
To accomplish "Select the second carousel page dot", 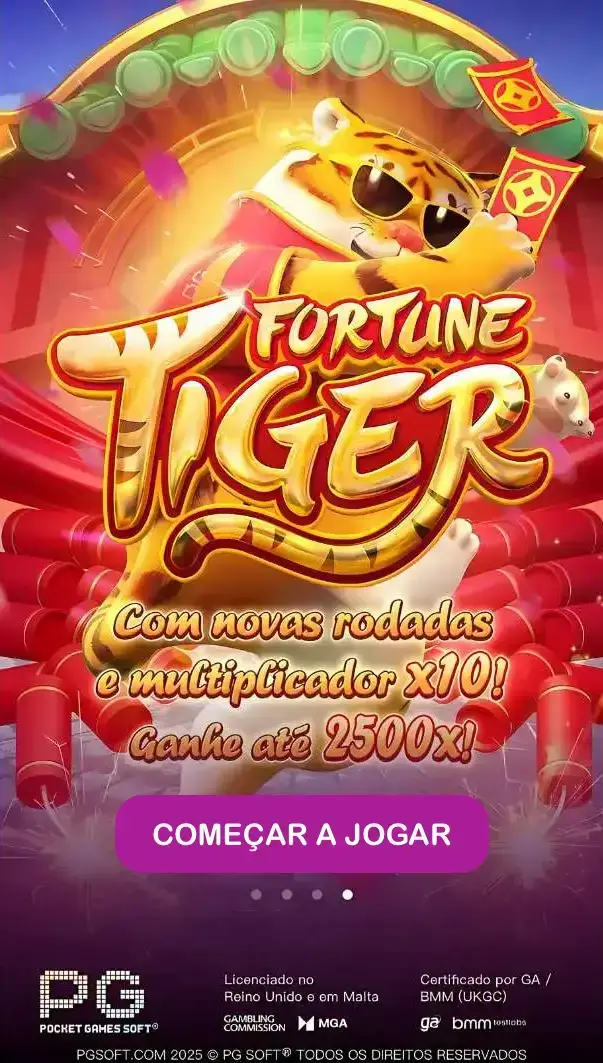I will coord(287,894).
